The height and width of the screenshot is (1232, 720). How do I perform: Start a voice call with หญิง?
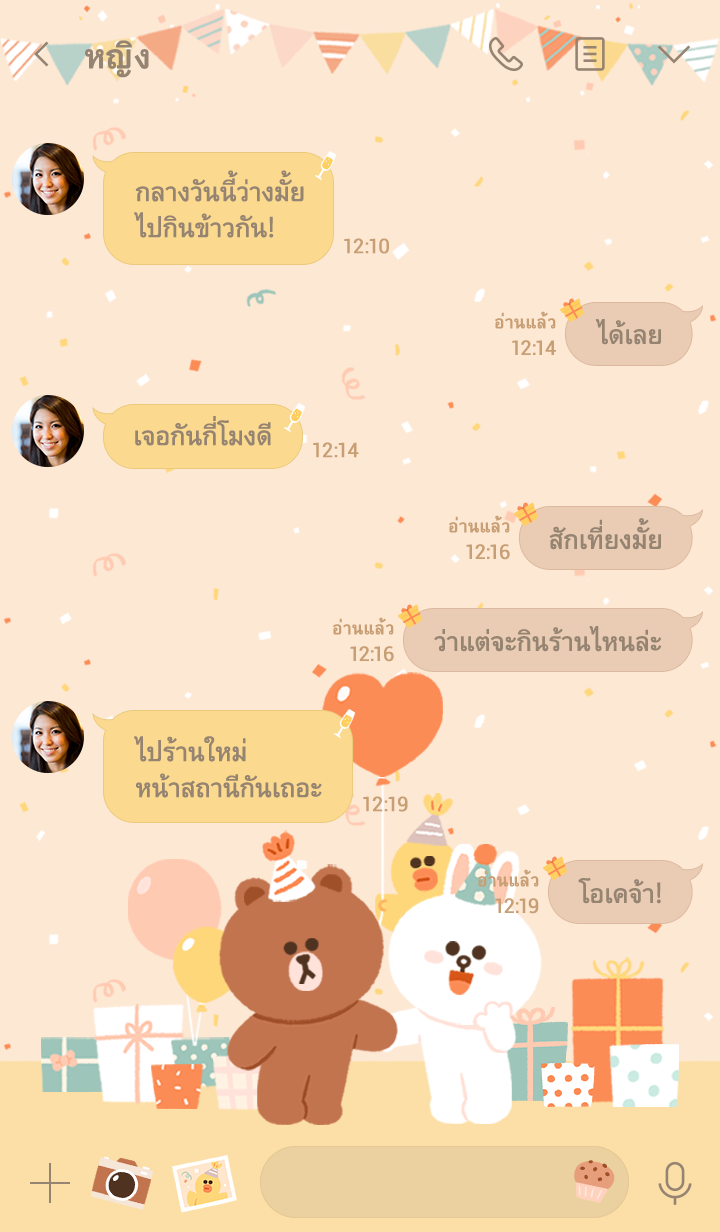coord(505,54)
